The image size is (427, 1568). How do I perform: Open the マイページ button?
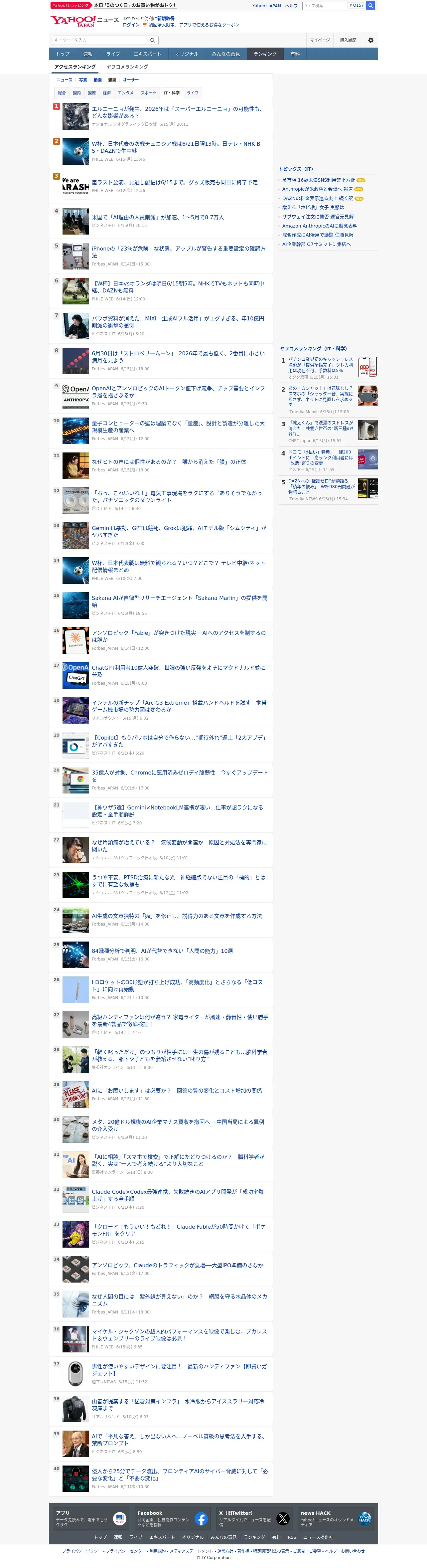[319, 40]
